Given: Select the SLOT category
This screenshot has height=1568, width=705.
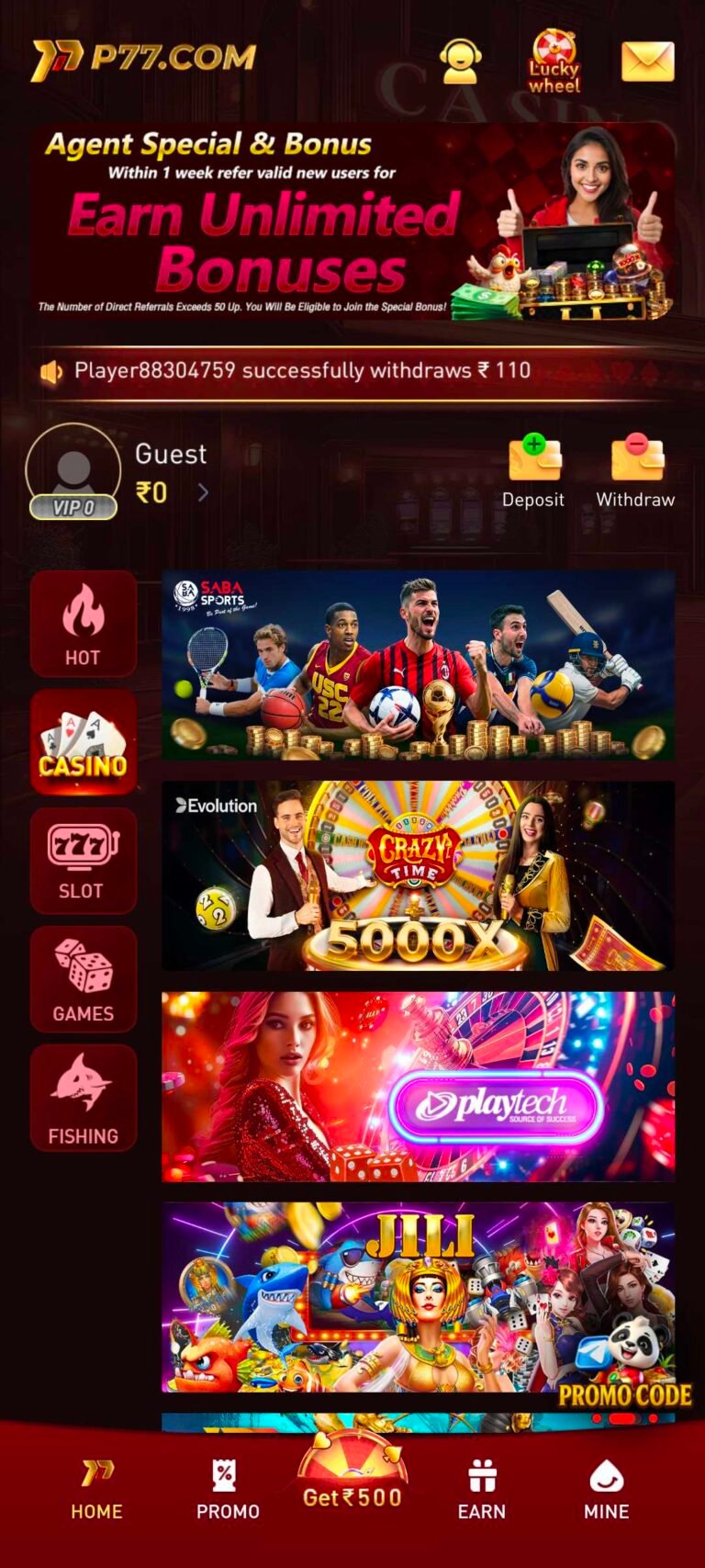Looking at the screenshot, I should (x=83, y=861).
